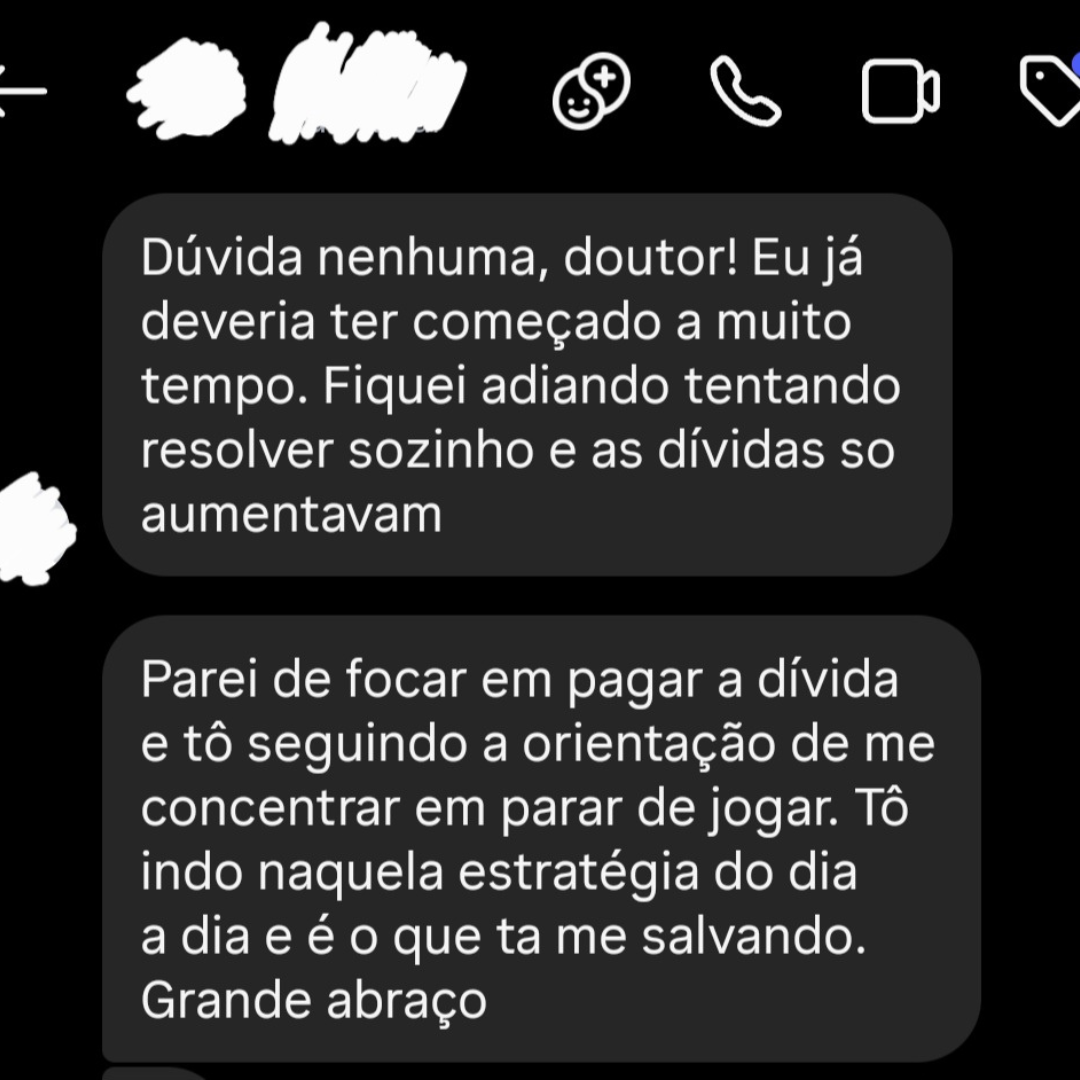Image resolution: width=1080 pixels, height=1080 pixels.
Task: Start a video call from the header
Action: [x=900, y=91]
